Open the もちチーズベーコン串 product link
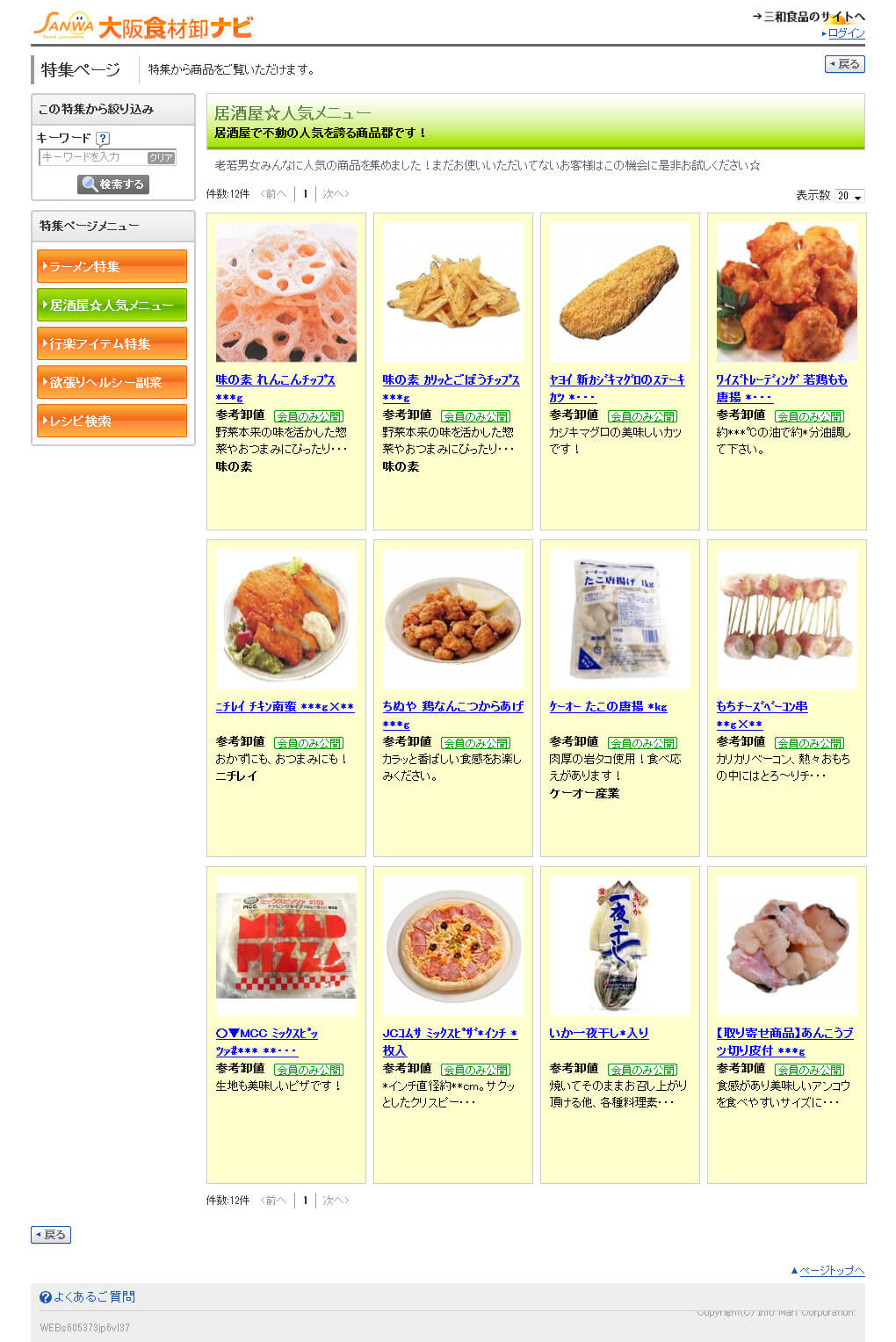 (762, 706)
